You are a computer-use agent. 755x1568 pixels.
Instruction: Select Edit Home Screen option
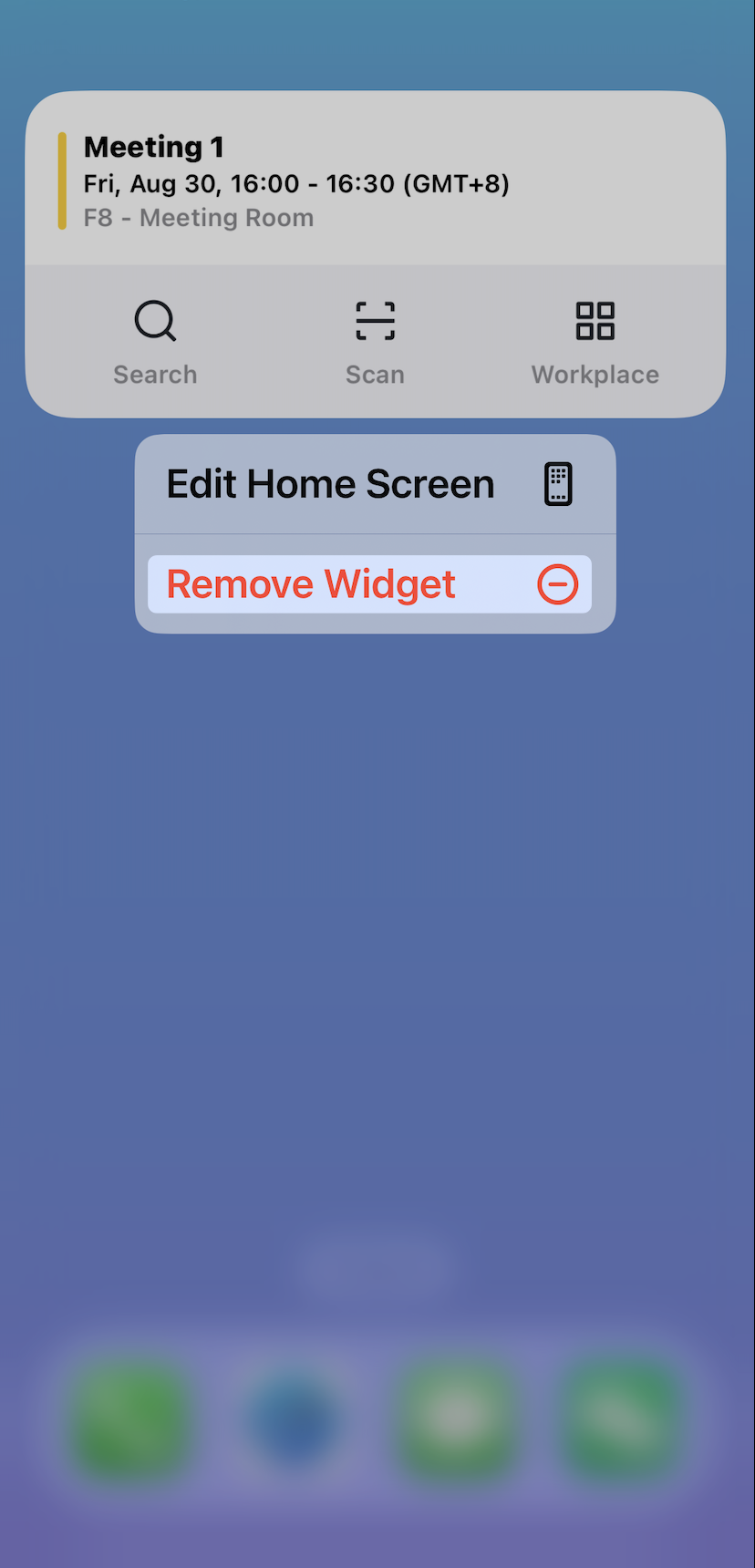click(x=375, y=484)
